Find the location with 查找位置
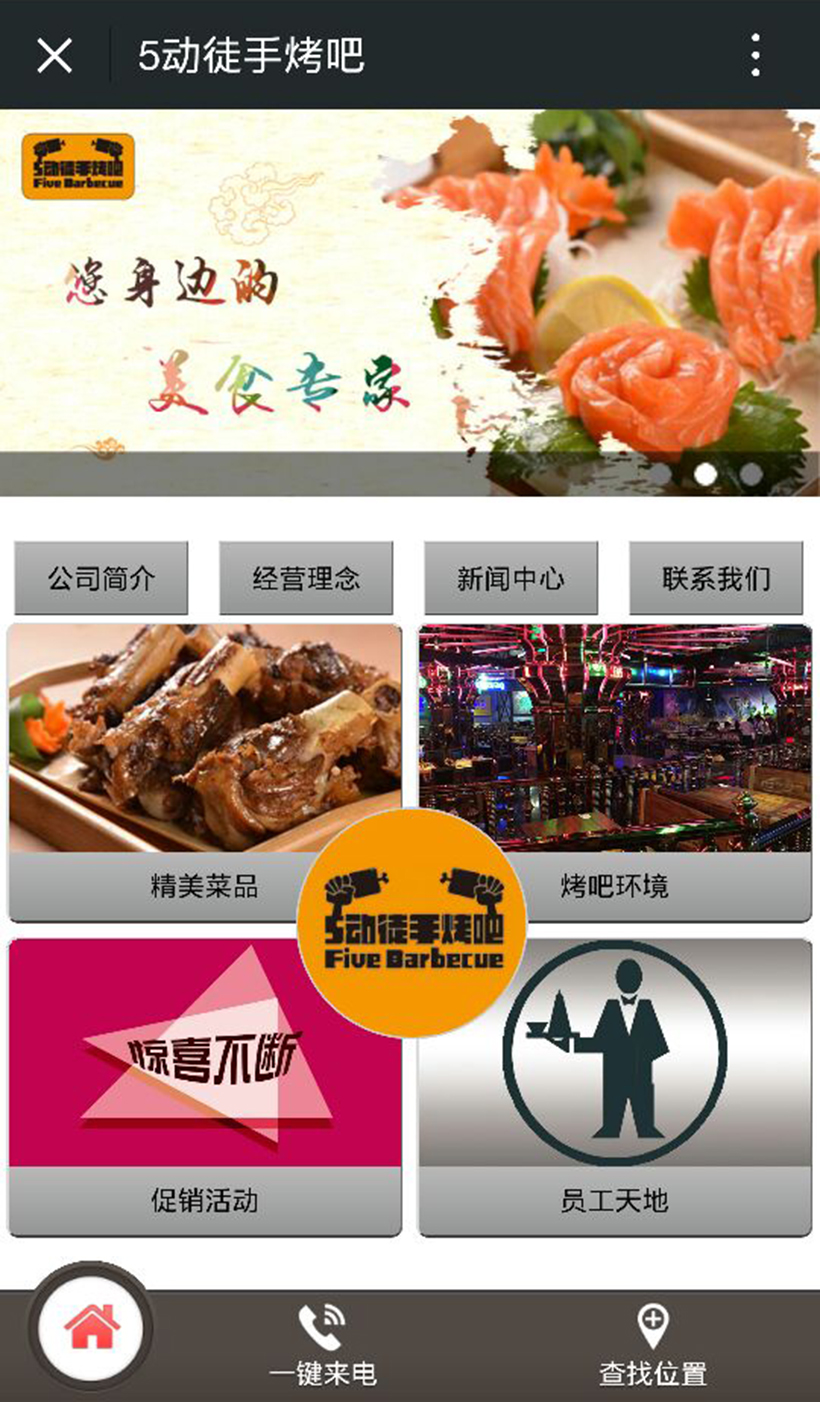The height and width of the screenshot is (1402, 820). (652, 1345)
